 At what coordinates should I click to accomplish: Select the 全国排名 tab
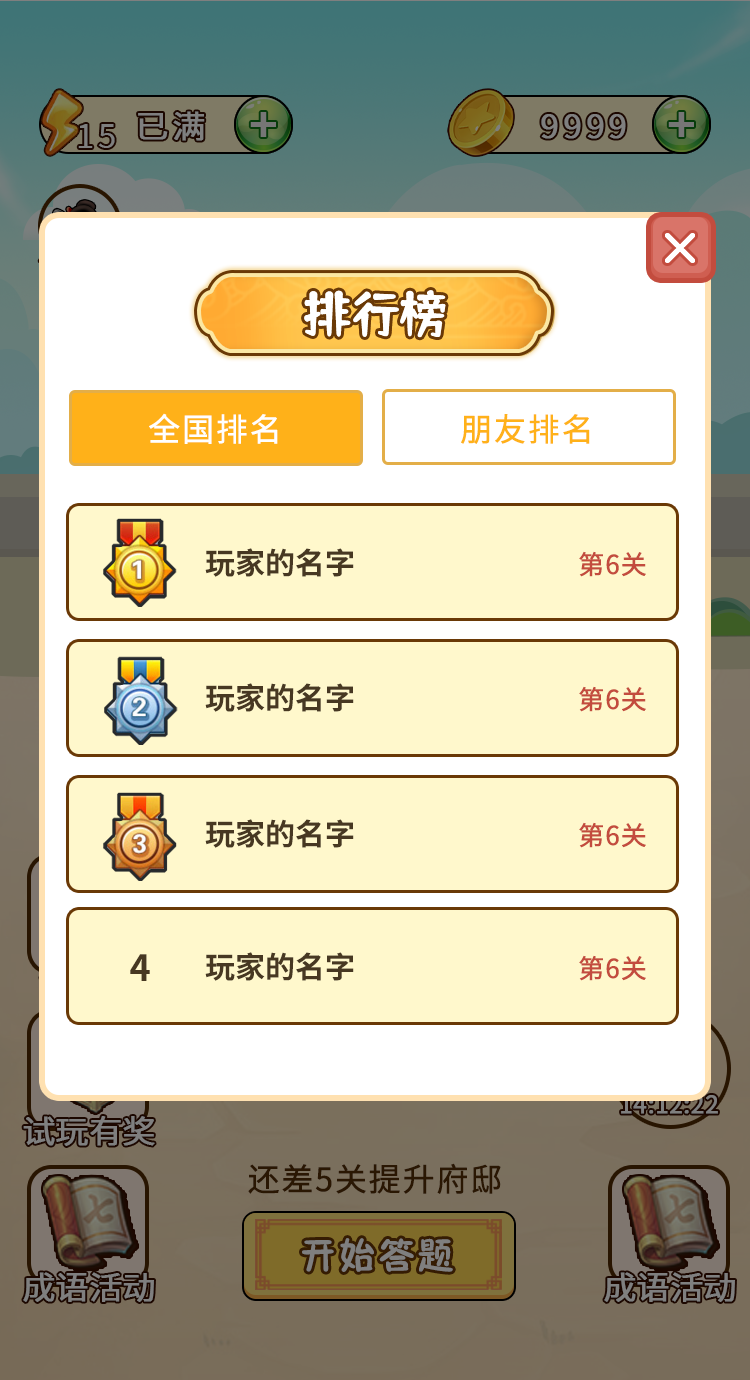[215, 428]
